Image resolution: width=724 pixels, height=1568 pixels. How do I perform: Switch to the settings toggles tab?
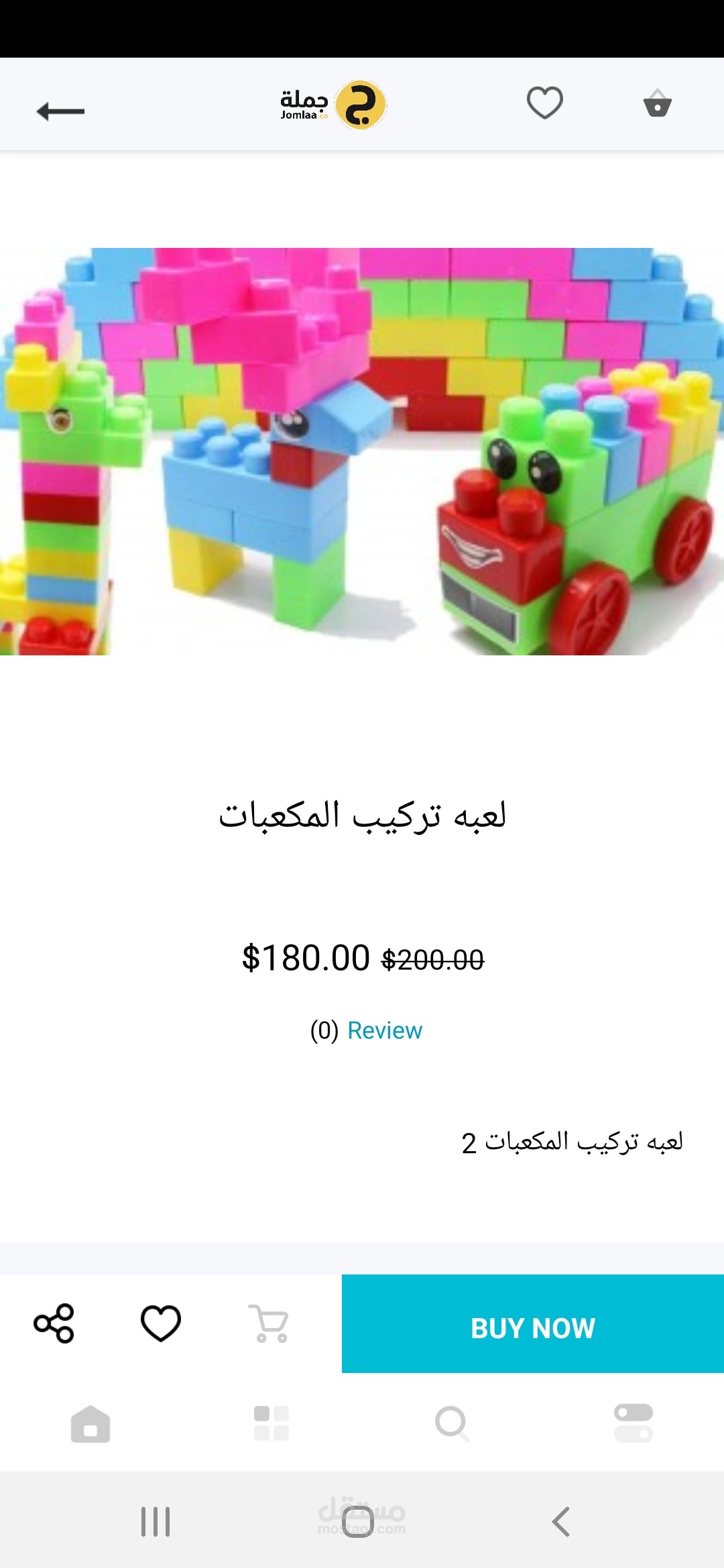pyautogui.click(x=633, y=1423)
